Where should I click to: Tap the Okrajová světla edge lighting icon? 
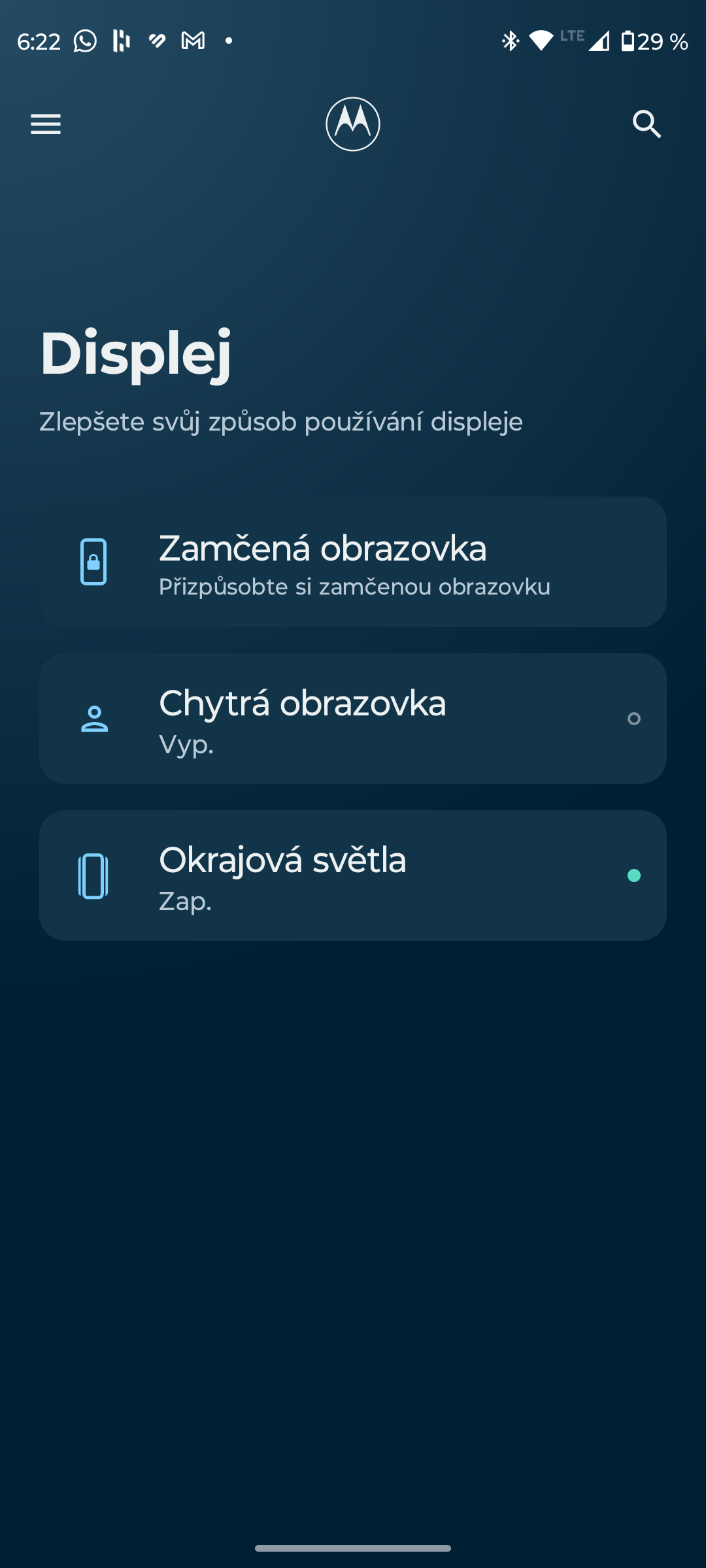pyautogui.click(x=93, y=877)
